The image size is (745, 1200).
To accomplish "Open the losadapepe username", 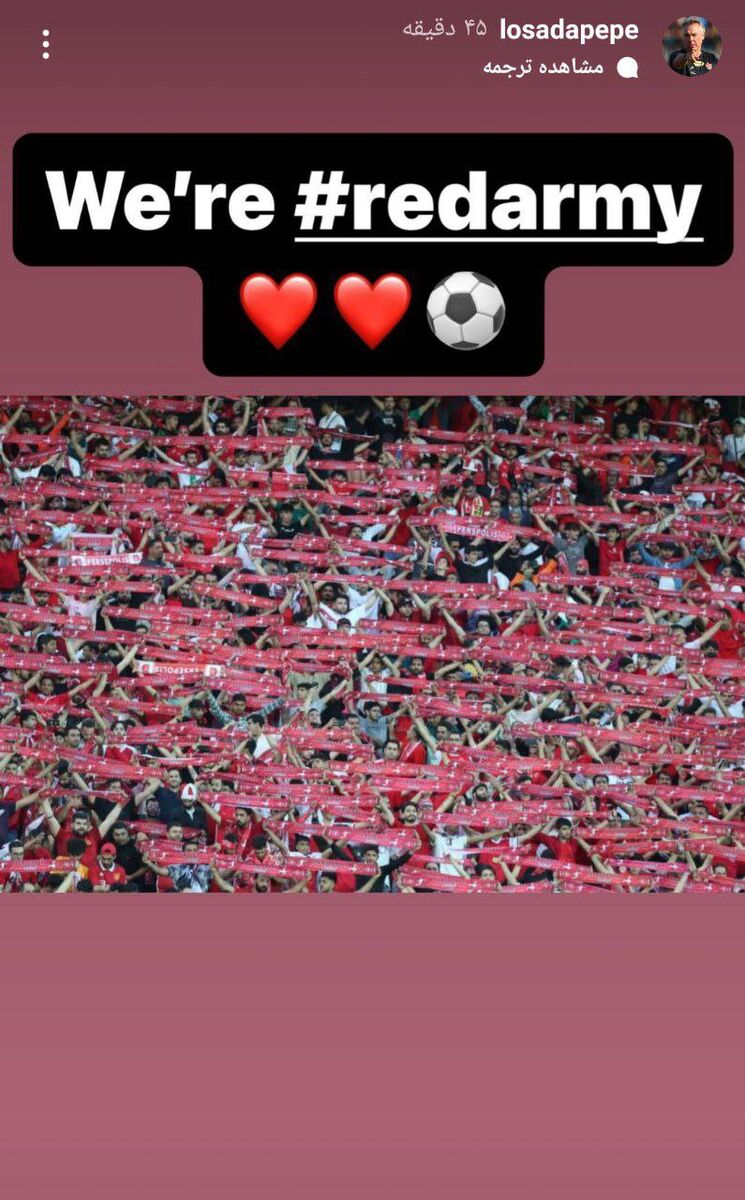I will point(570,30).
